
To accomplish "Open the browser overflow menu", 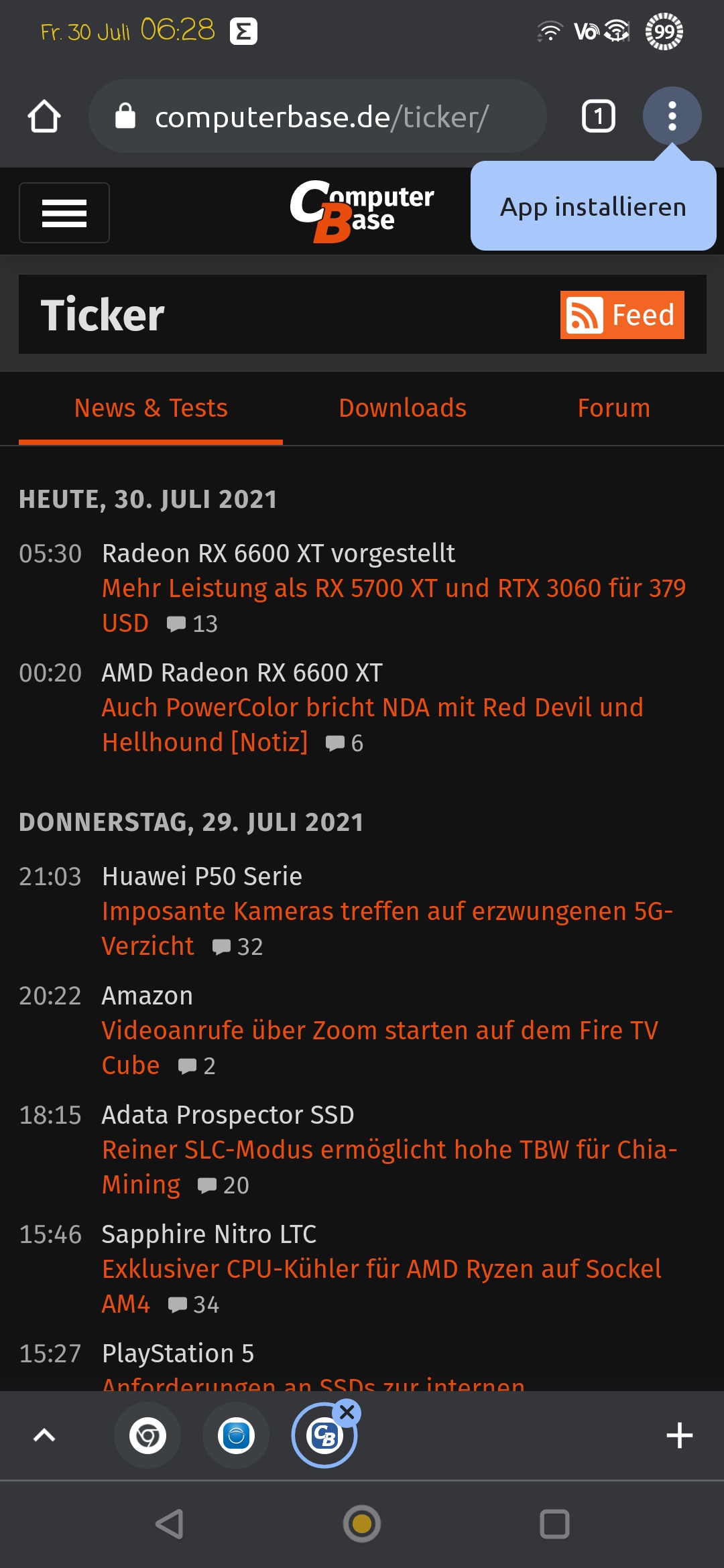I will pyautogui.click(x=672, y=117).
